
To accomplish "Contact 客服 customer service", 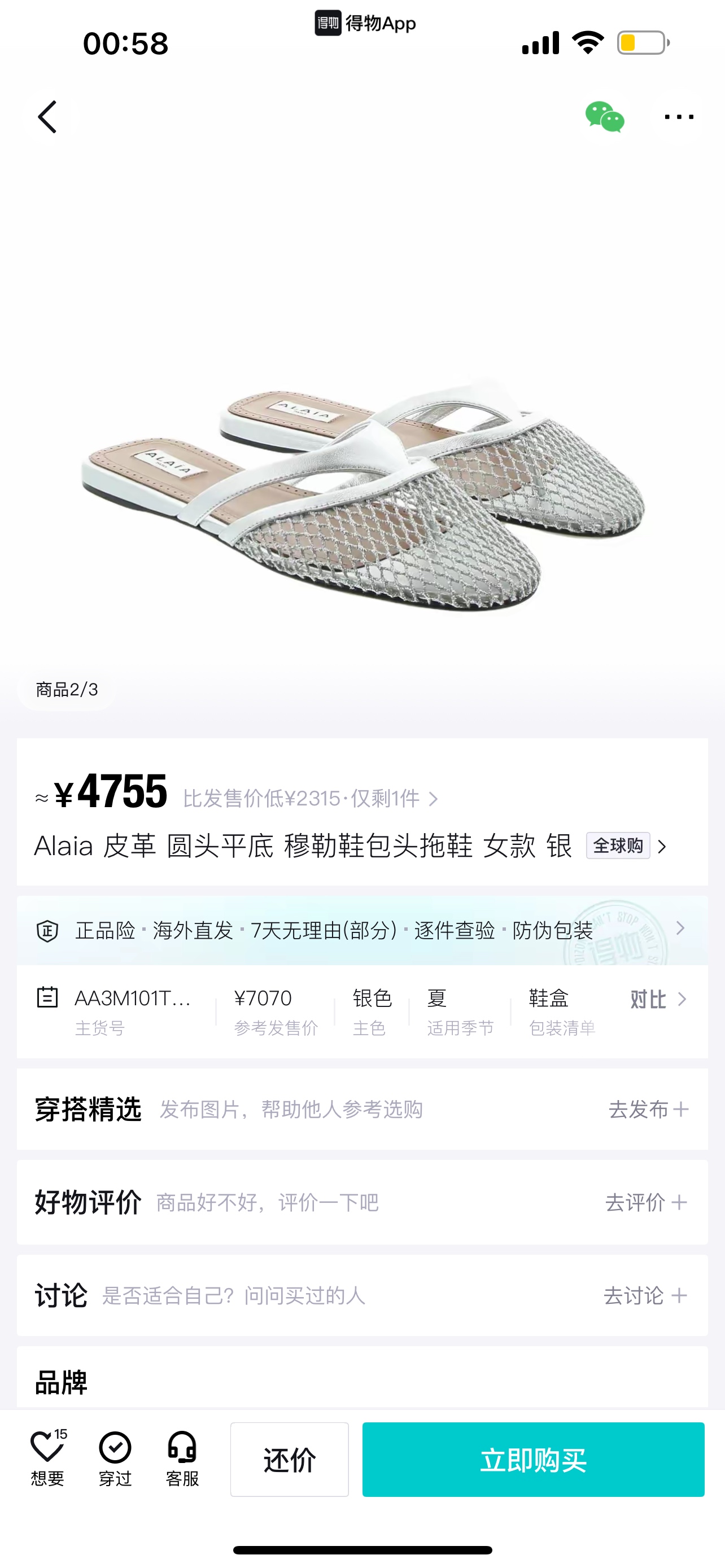I will (182, 1458).
